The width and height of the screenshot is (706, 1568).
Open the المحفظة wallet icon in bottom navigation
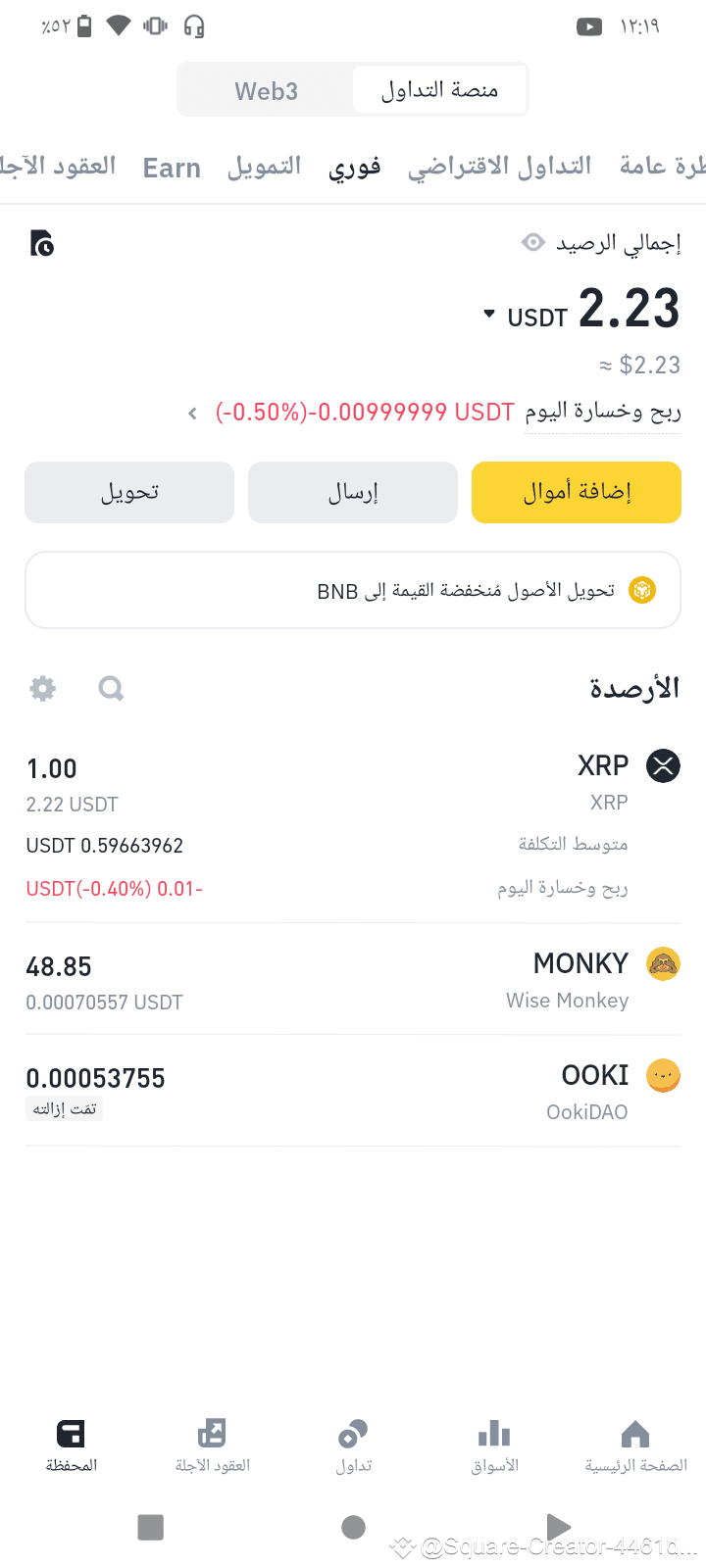coord(70,1434)
